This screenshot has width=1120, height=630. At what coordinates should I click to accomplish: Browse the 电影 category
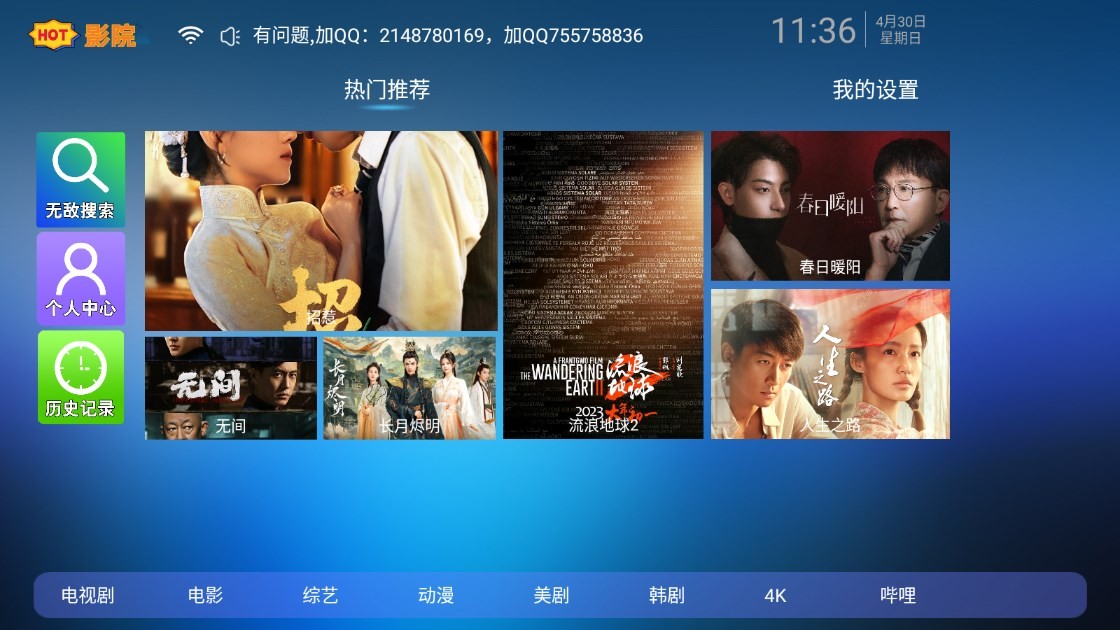point(205,596)
